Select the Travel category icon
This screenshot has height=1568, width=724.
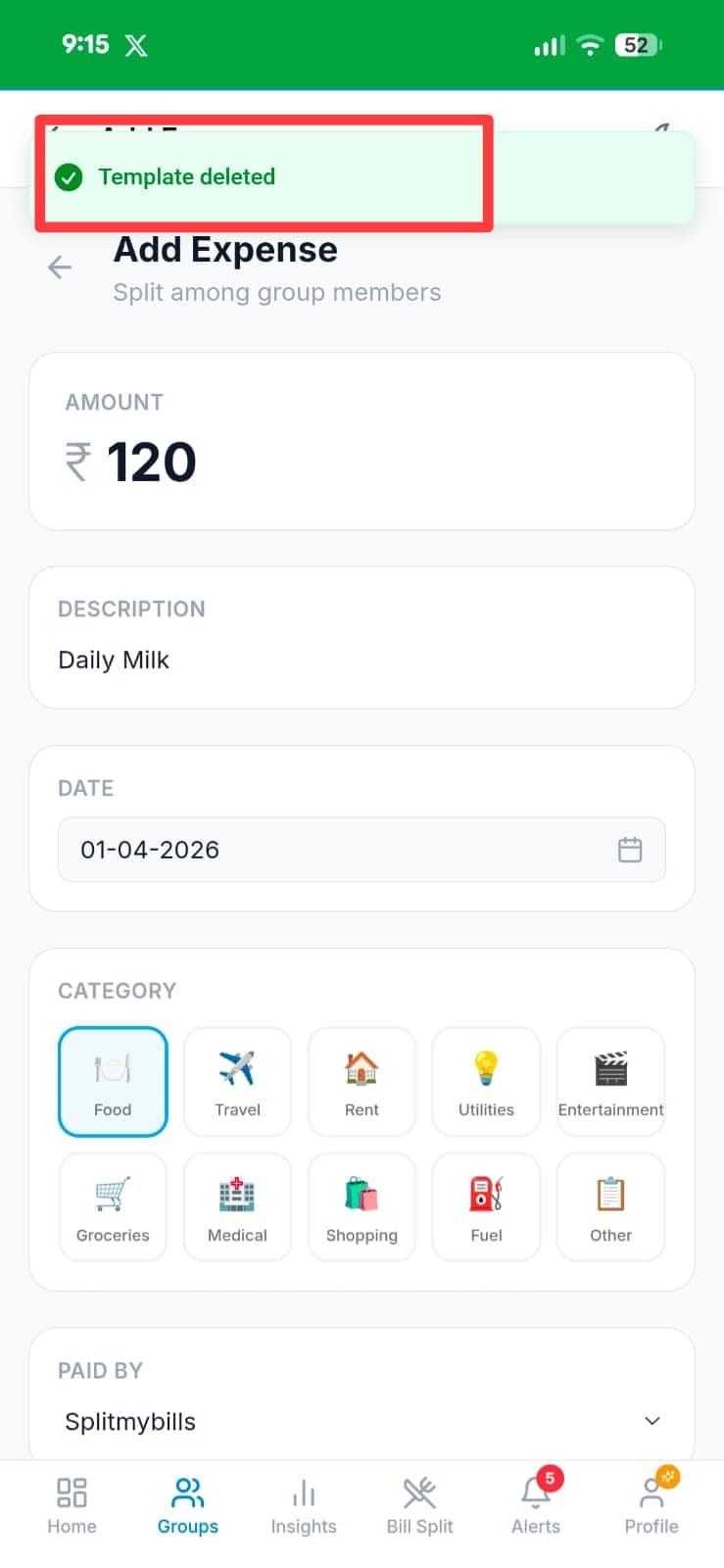(x=237, y=1081)
